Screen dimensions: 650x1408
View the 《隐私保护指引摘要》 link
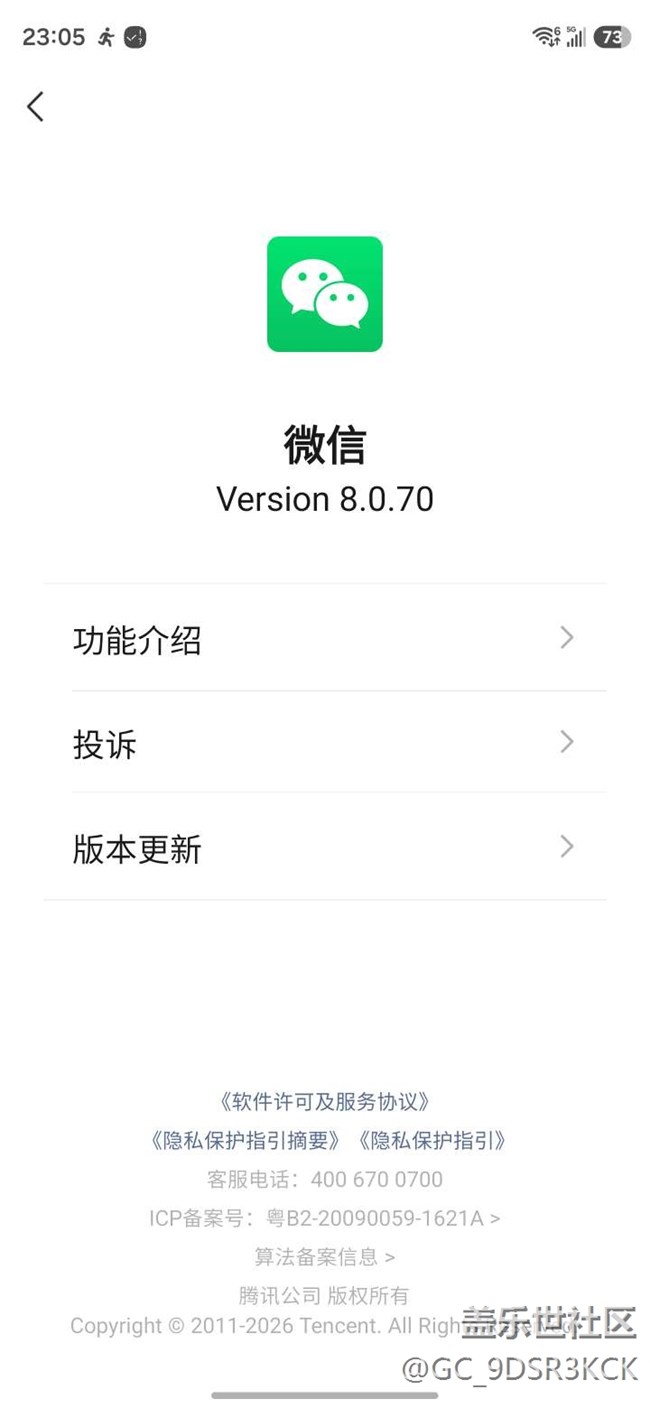click(x=246, y=1141)
